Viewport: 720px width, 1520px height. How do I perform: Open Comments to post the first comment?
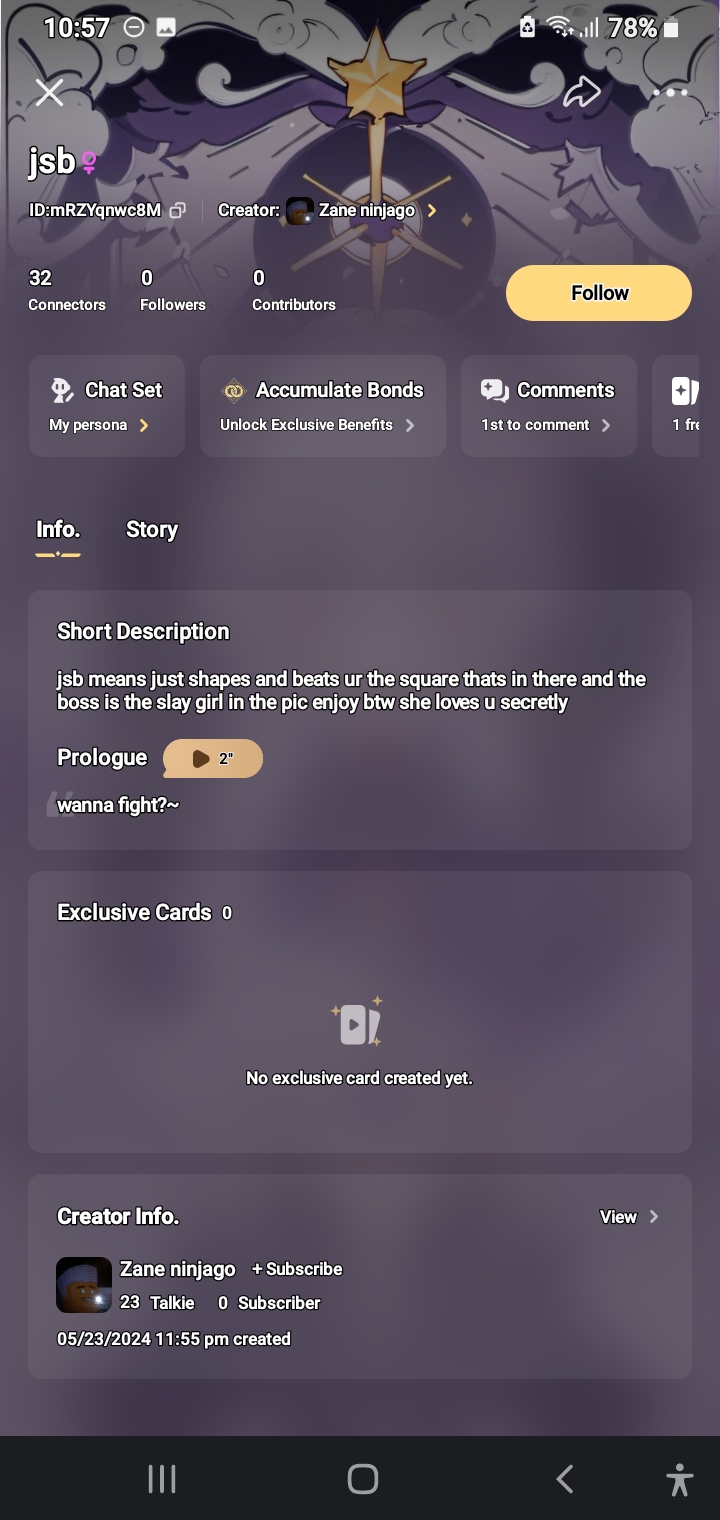[548, 406]
